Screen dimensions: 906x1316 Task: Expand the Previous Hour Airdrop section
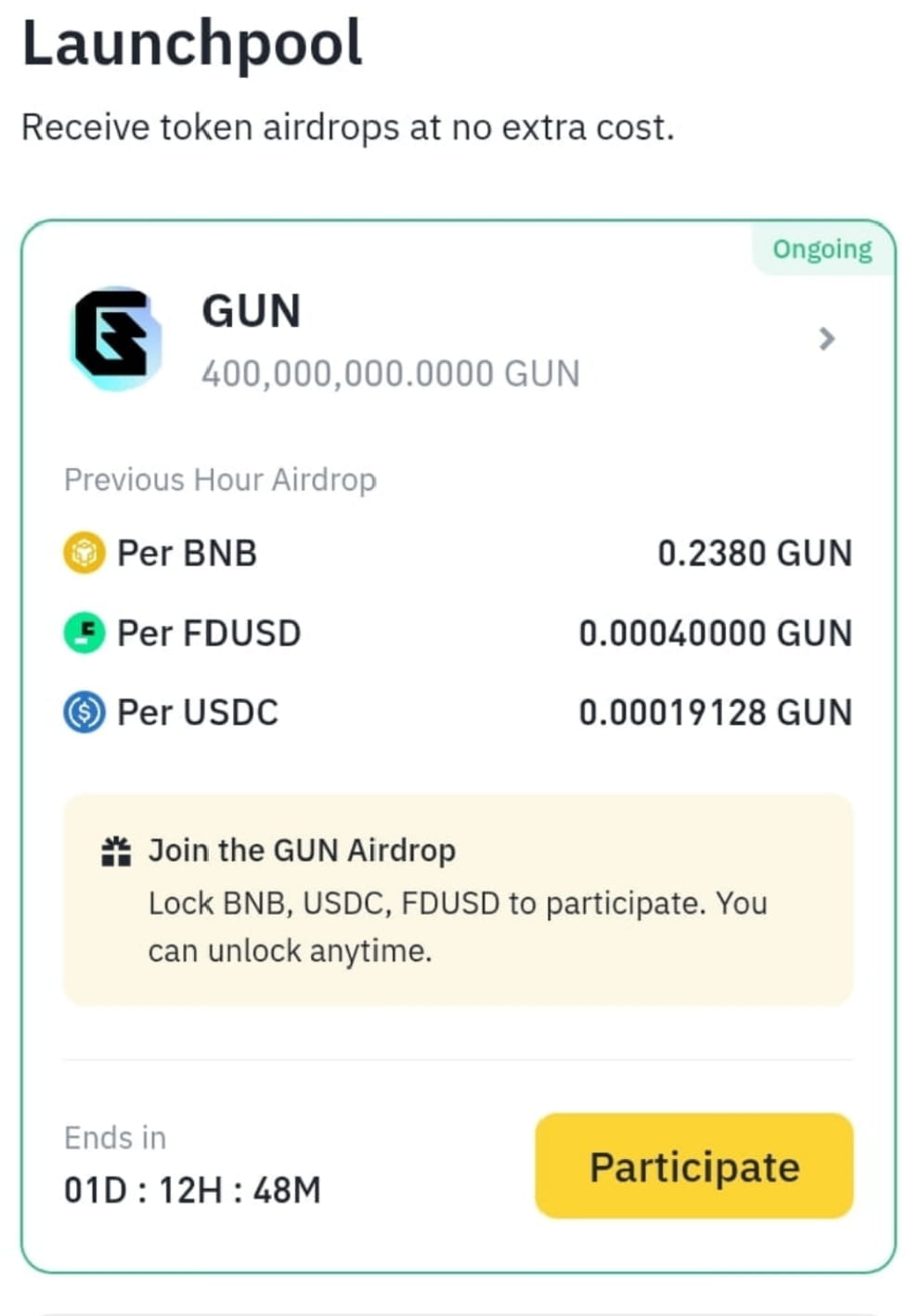(x=219, y=479)
